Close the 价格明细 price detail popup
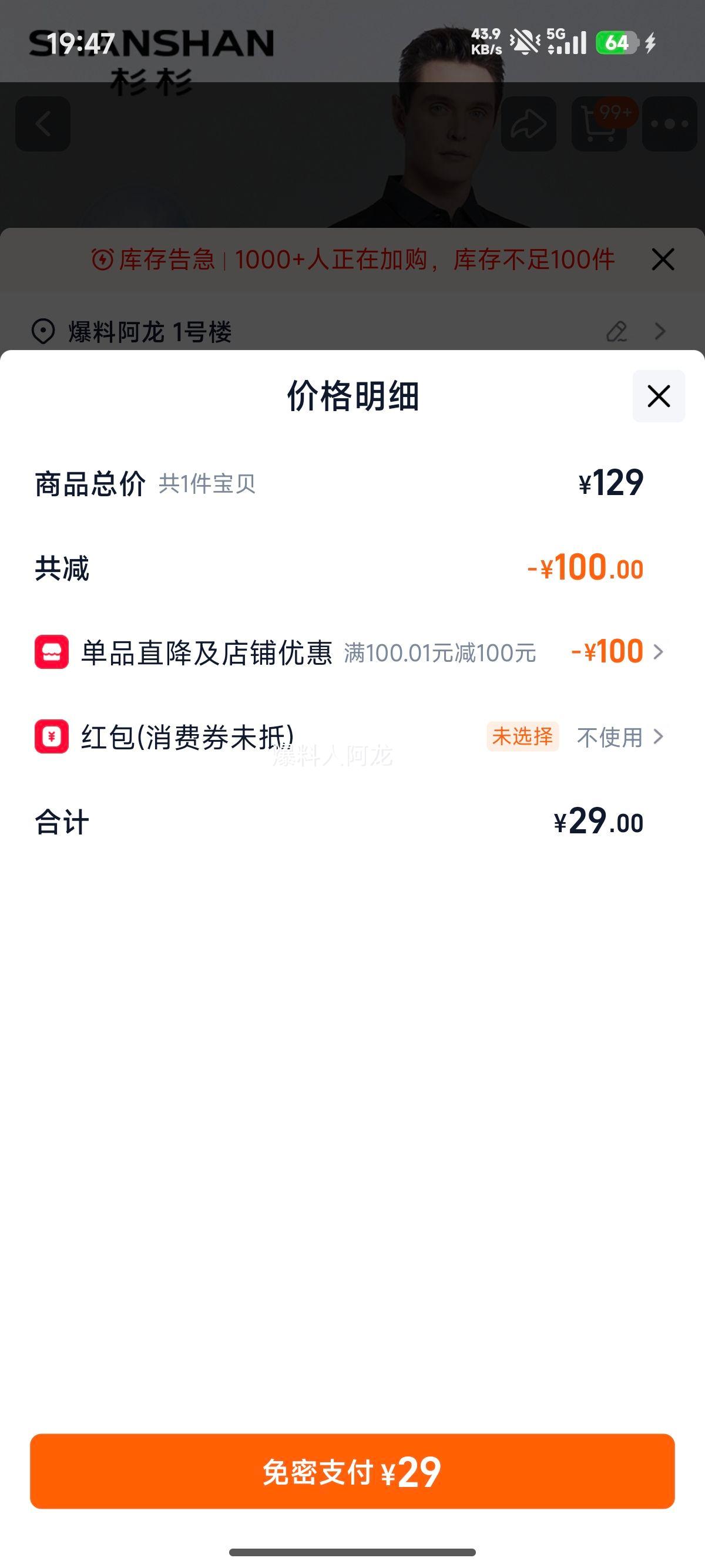Viewport: 705px width, 1568px height. (657, 397)
